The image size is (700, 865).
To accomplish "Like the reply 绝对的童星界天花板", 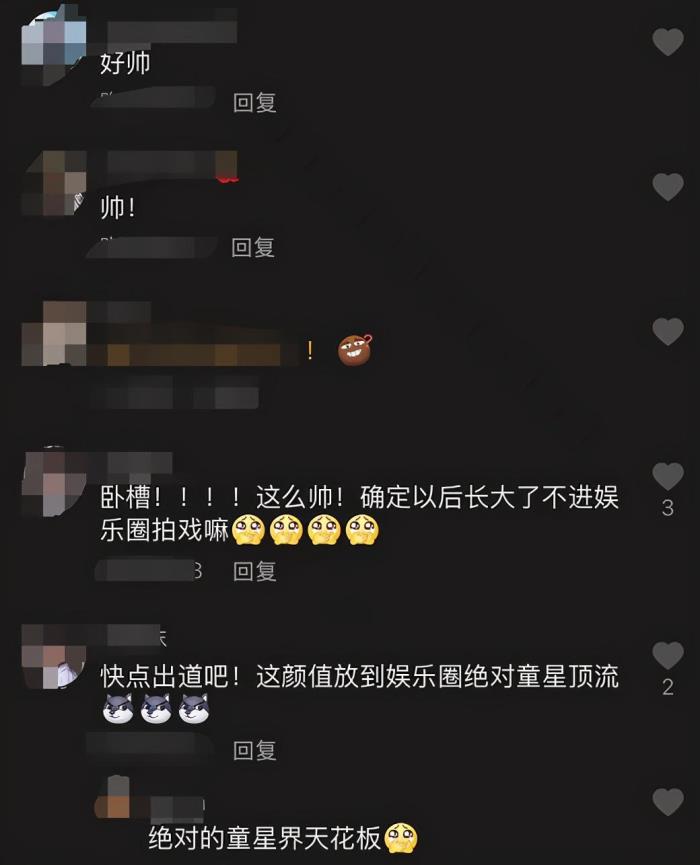I will coord(667,801).
